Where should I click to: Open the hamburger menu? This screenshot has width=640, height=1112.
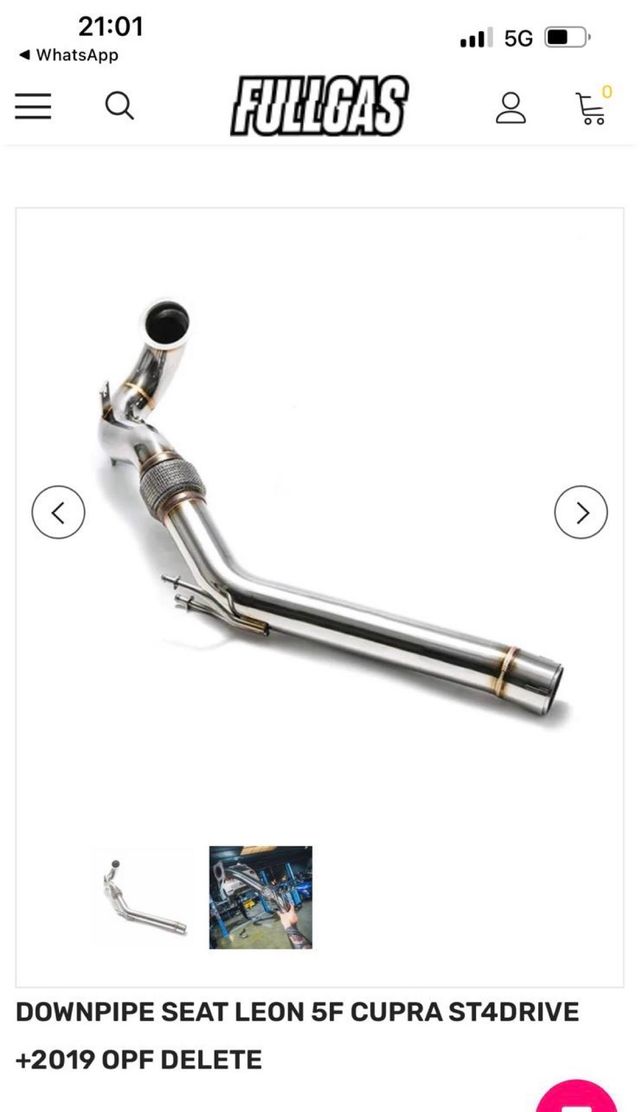point(33,105)
